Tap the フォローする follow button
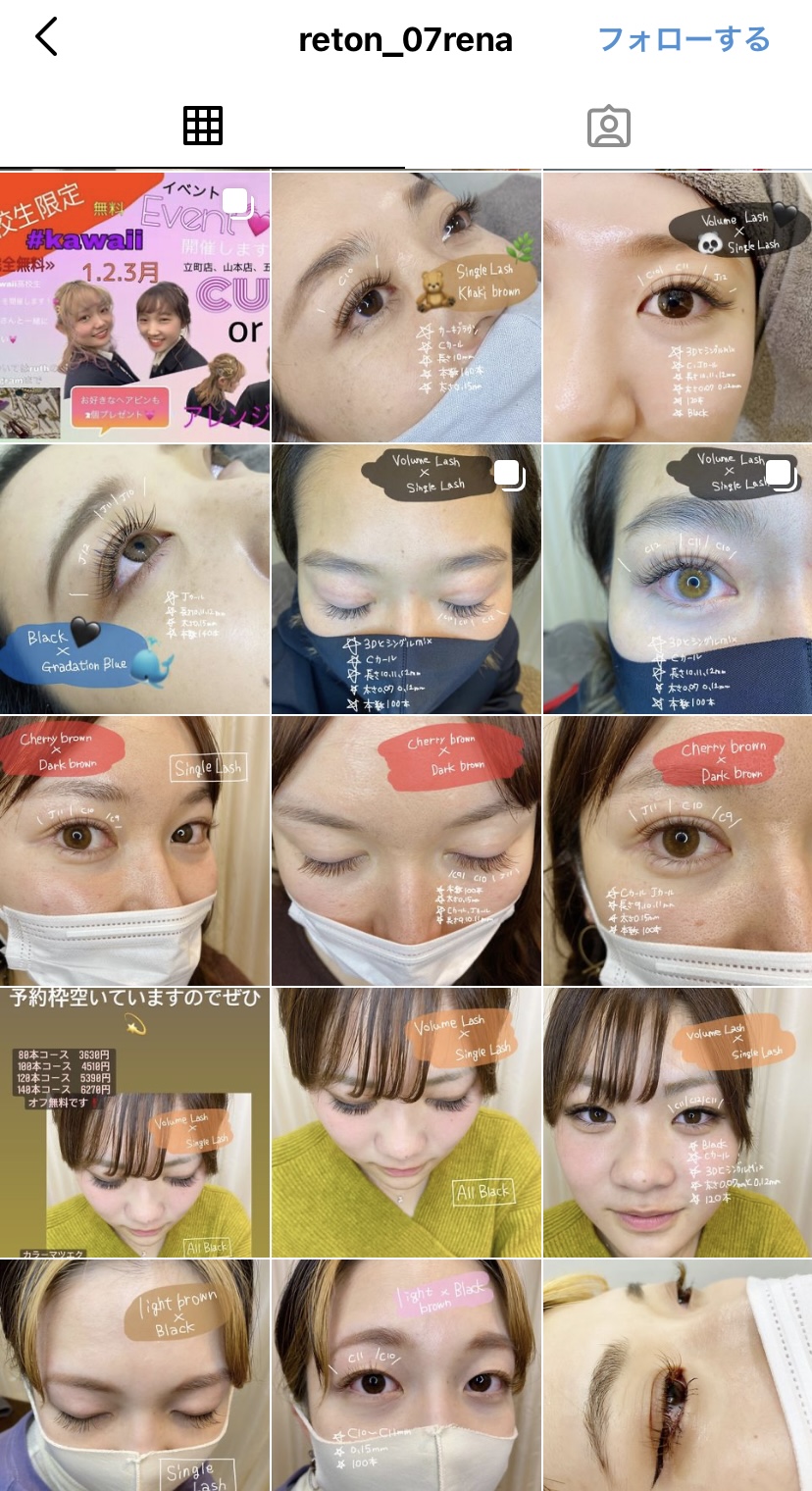The width and height of the screenshot is (812, 1491). point(684,39)
